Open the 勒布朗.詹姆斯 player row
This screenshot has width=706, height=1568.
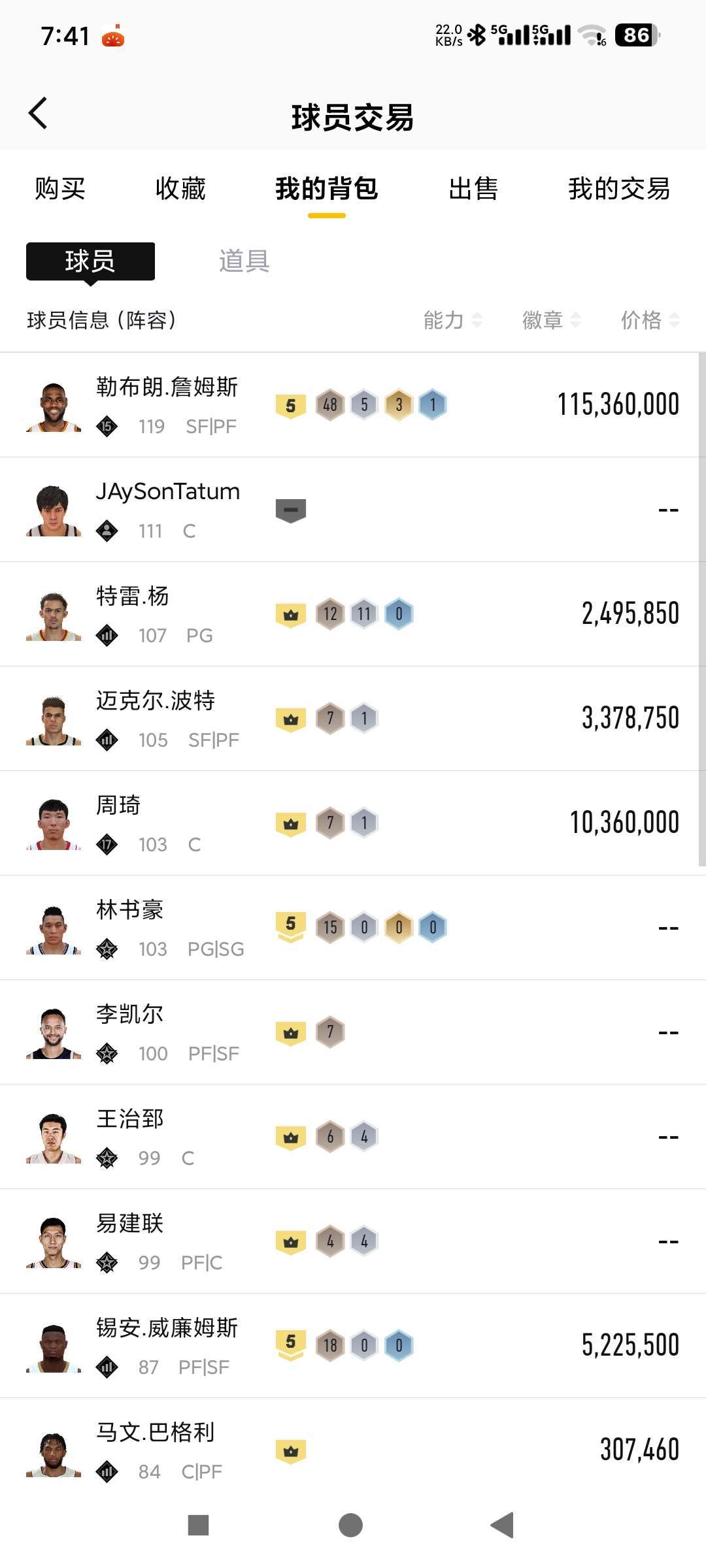tap(353, 405)
